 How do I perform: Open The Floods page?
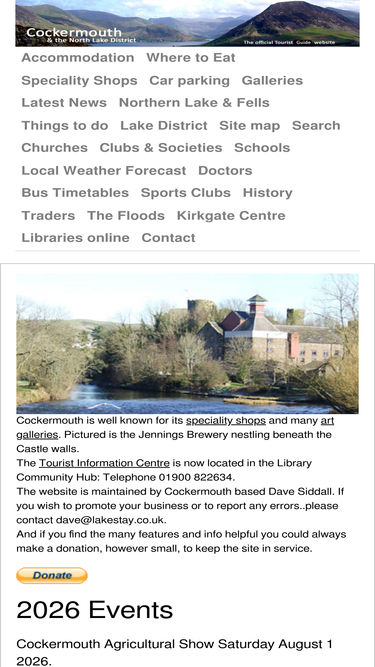pos(126,216)
